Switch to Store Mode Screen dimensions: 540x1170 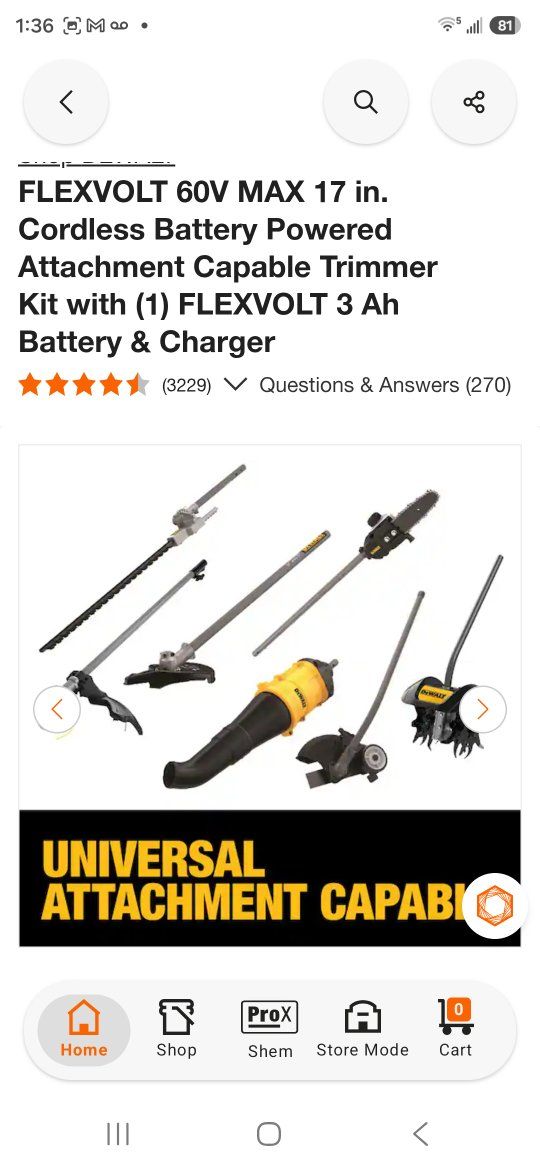[x=362, y=1030]
